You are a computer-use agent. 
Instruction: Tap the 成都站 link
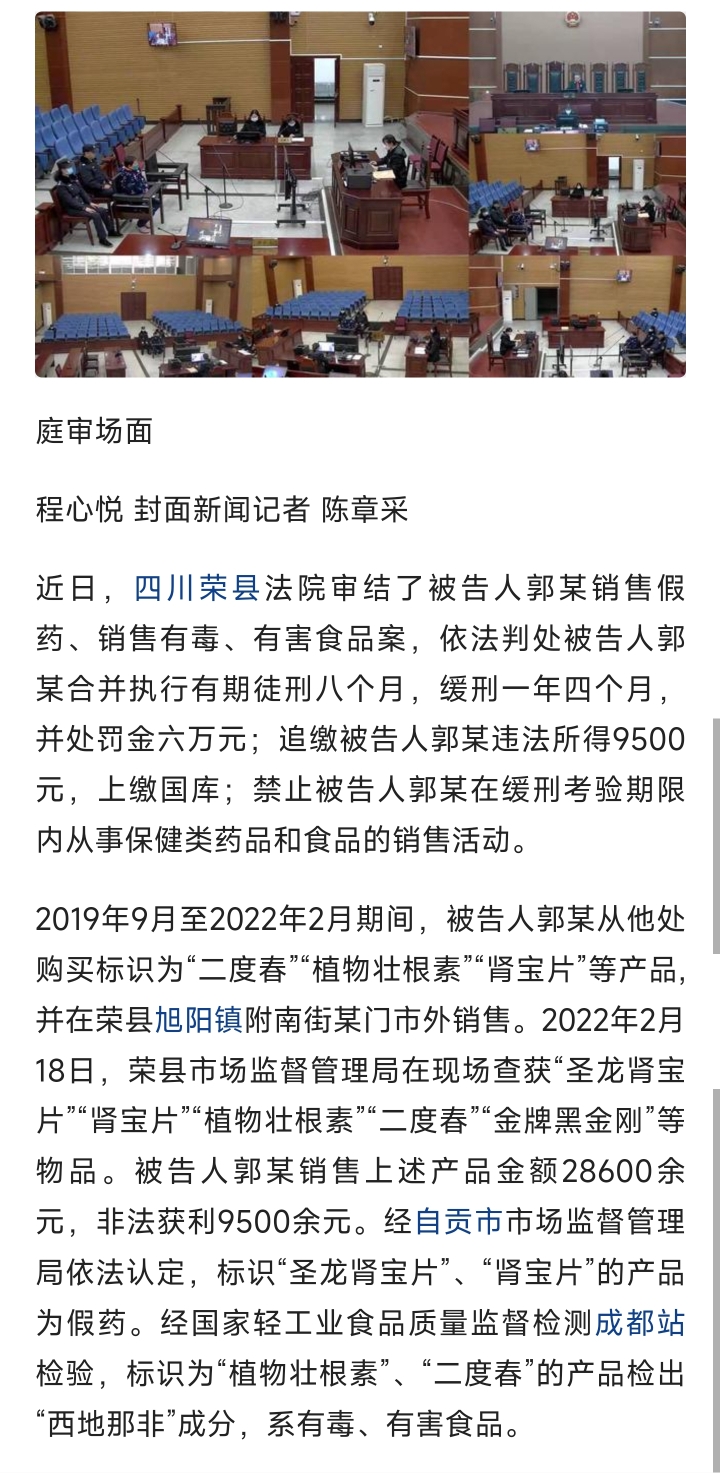click(x=640, y=1323)
